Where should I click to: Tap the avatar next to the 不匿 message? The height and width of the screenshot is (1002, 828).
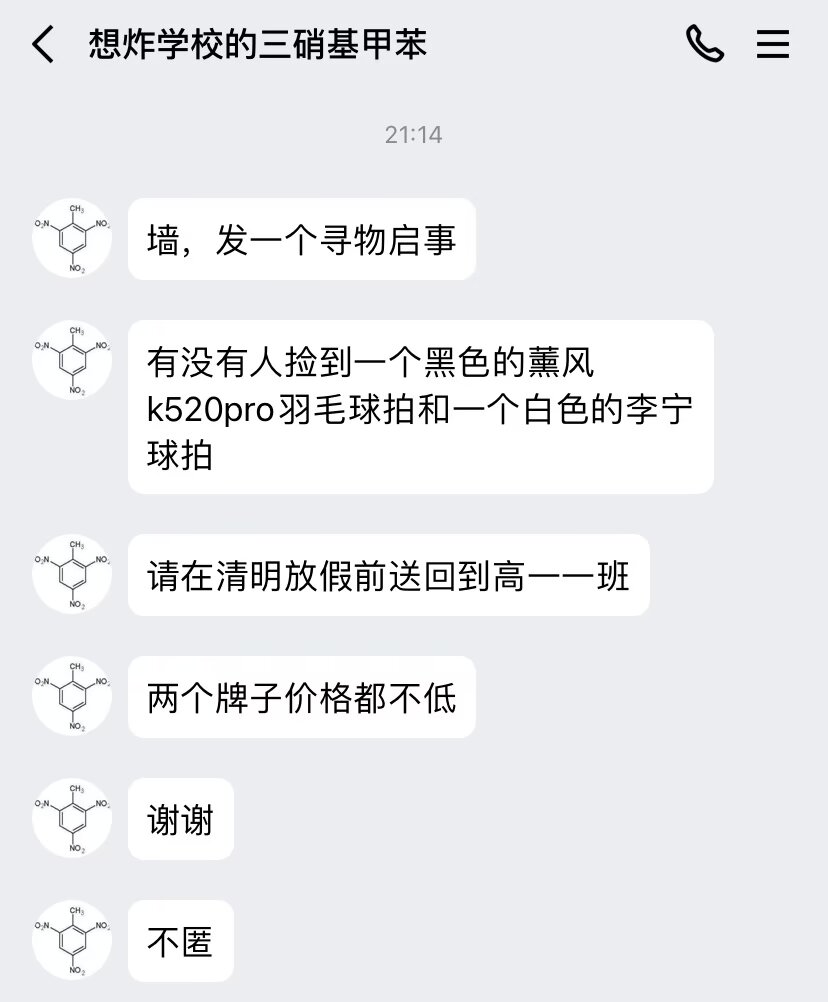72,940
